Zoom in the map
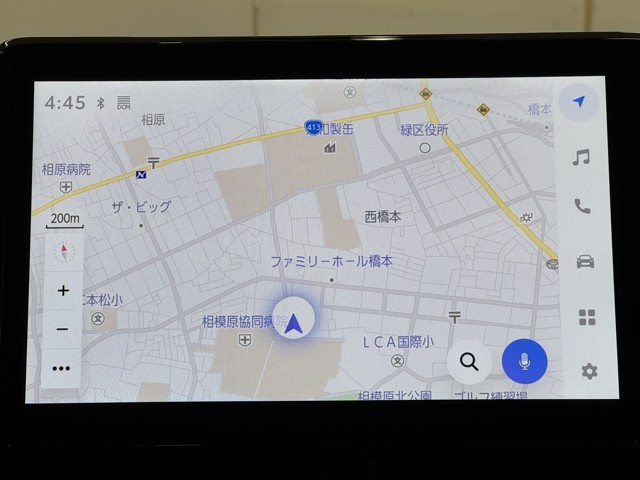Image resolution: width=640 pixels, height=480 pixels. tap(63, 291)
